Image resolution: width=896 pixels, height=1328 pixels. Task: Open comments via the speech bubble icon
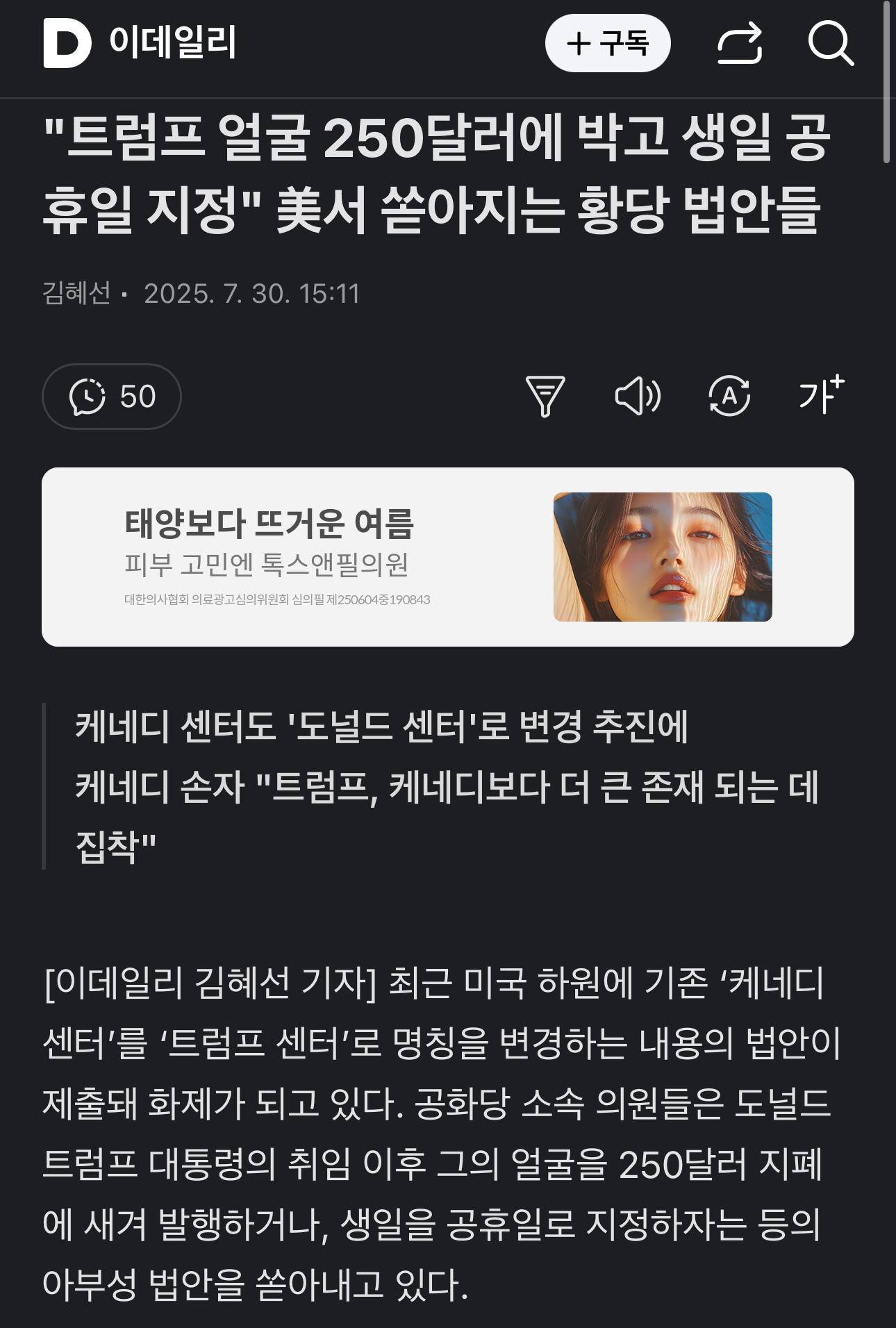pyautogui.click(x=87, y=397)
